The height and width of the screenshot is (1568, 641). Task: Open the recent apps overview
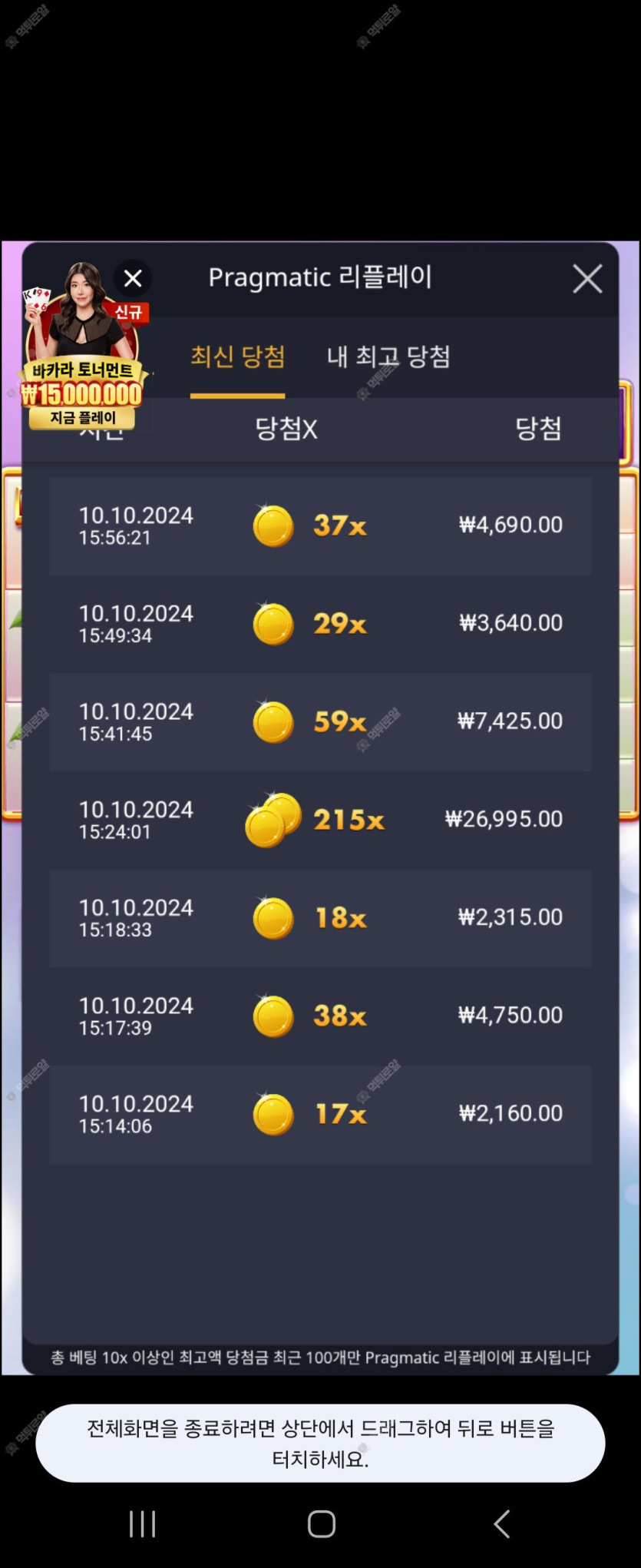[x=143, y=1523]
